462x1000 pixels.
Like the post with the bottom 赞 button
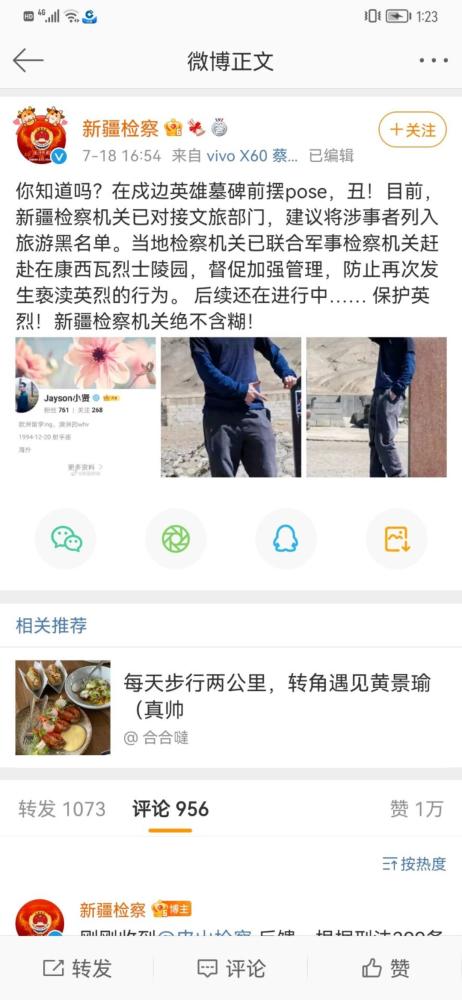[385, 968]
